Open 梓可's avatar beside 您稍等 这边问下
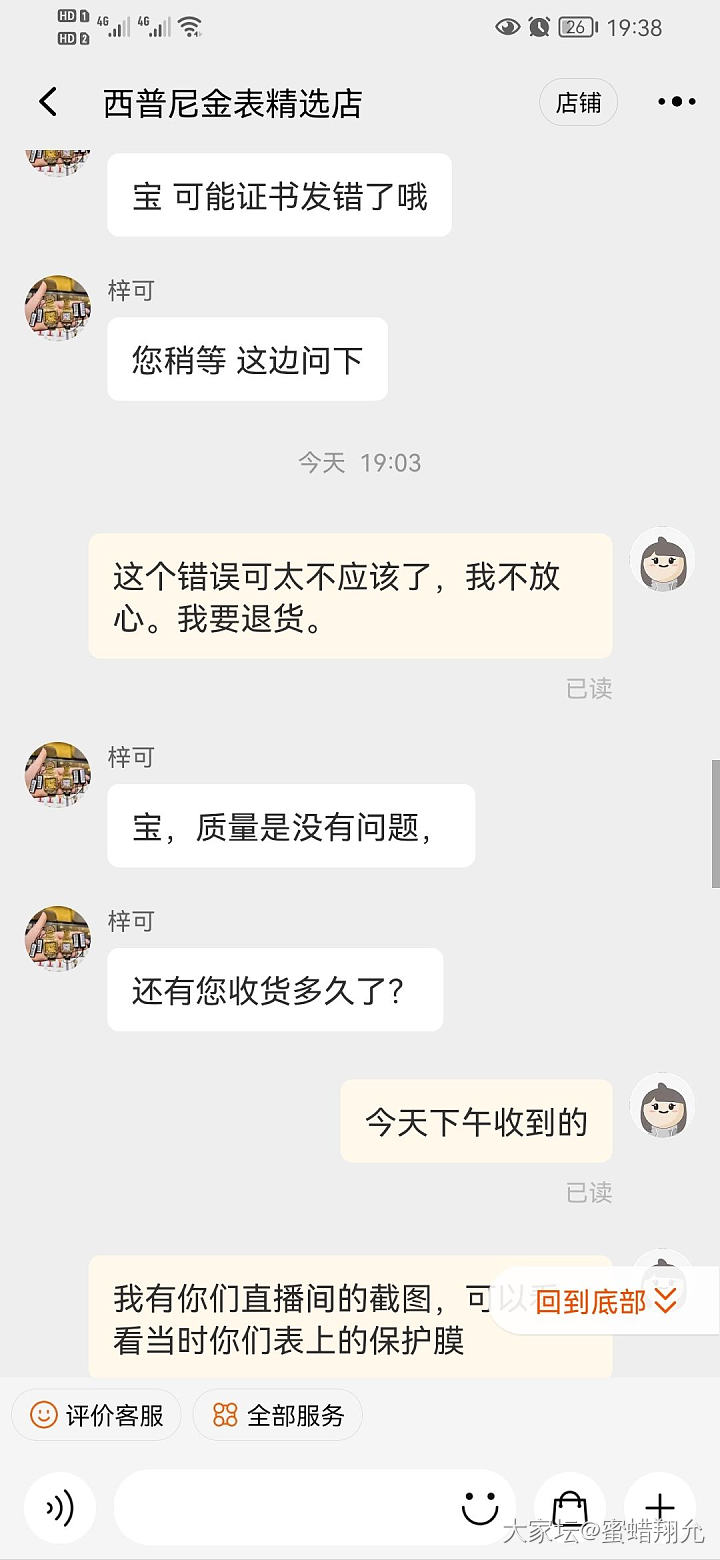 (x=57, y=308)
